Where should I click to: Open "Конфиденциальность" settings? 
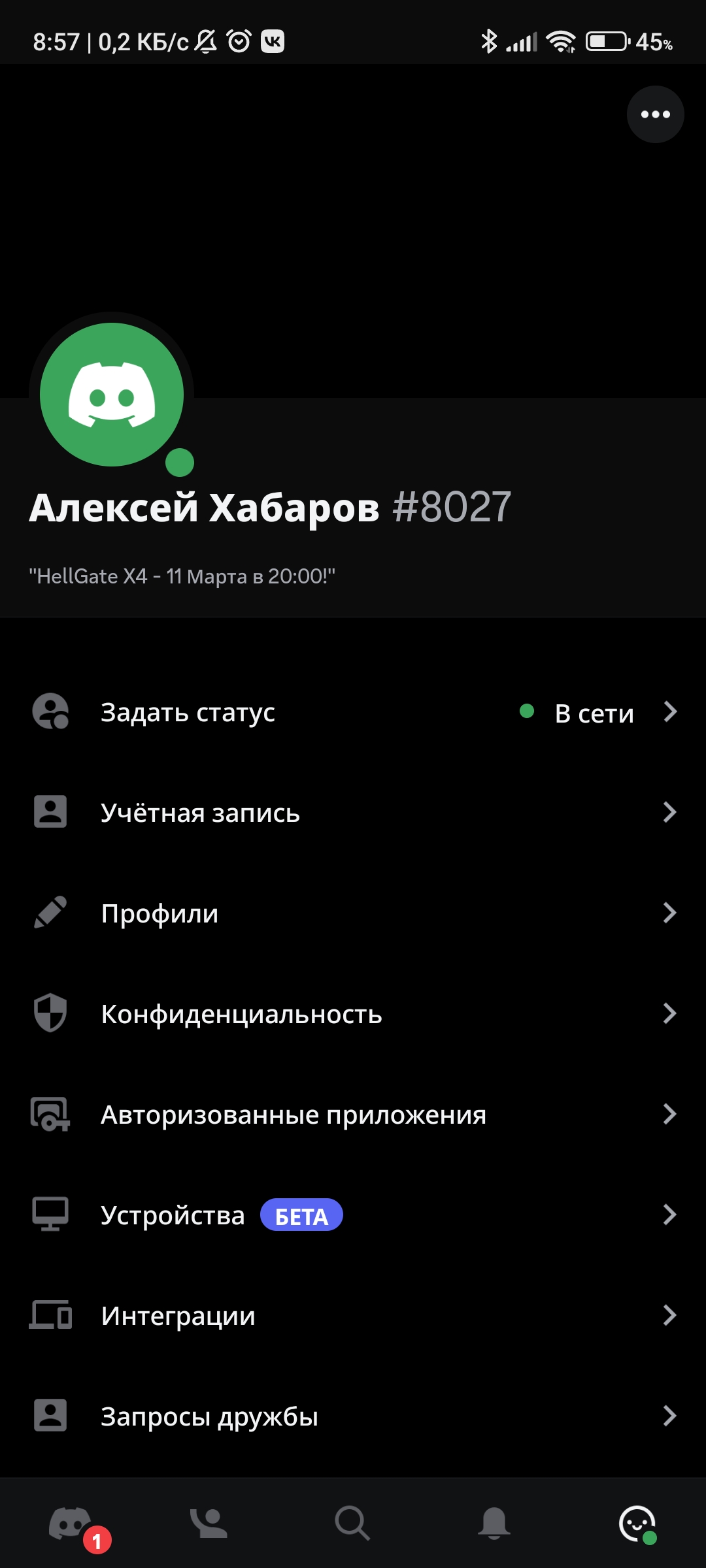pyautogui.click(x=353, y=1014)
